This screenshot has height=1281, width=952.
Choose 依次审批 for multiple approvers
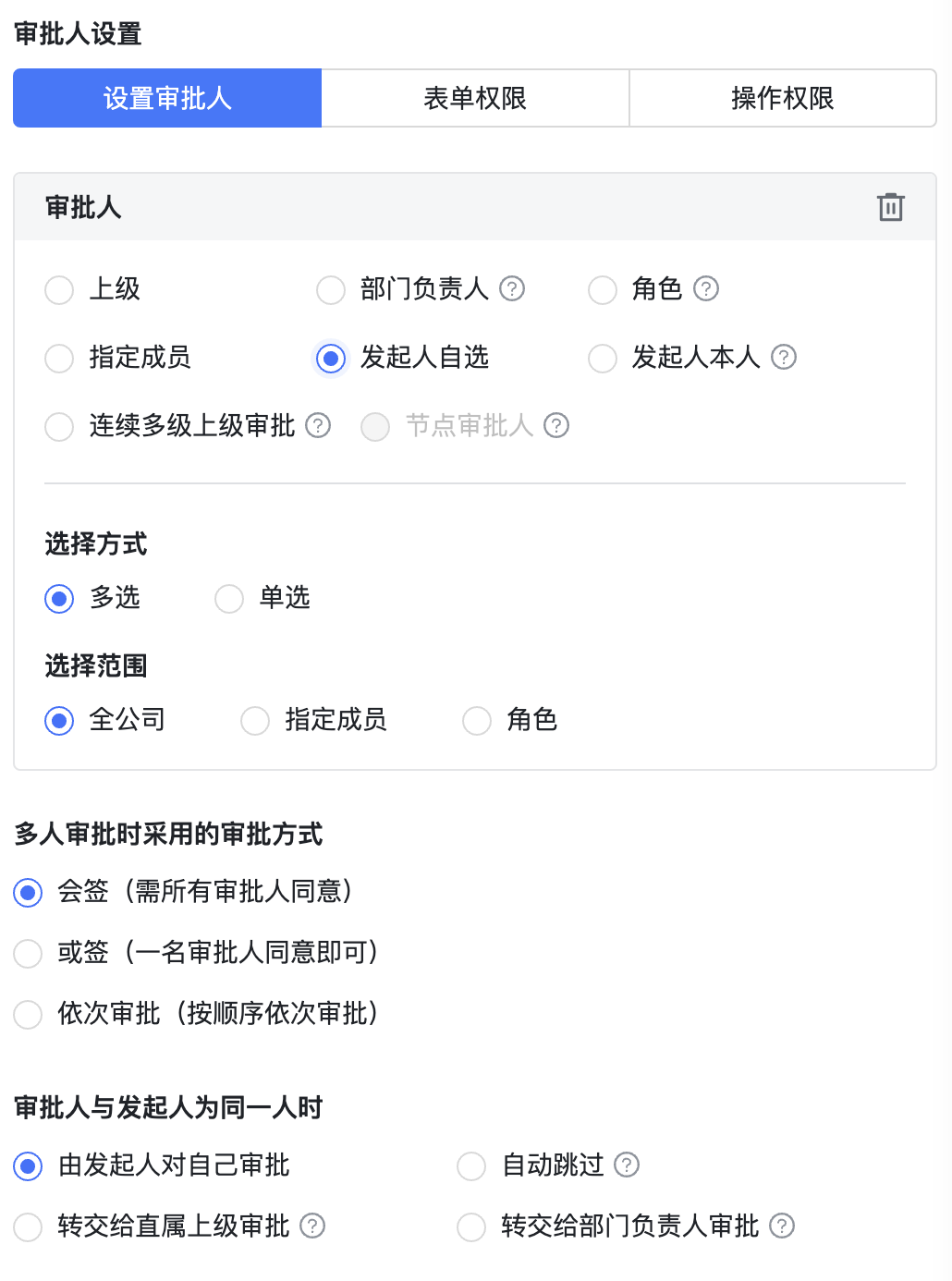pyautogui.click(x=28, y=1014)
